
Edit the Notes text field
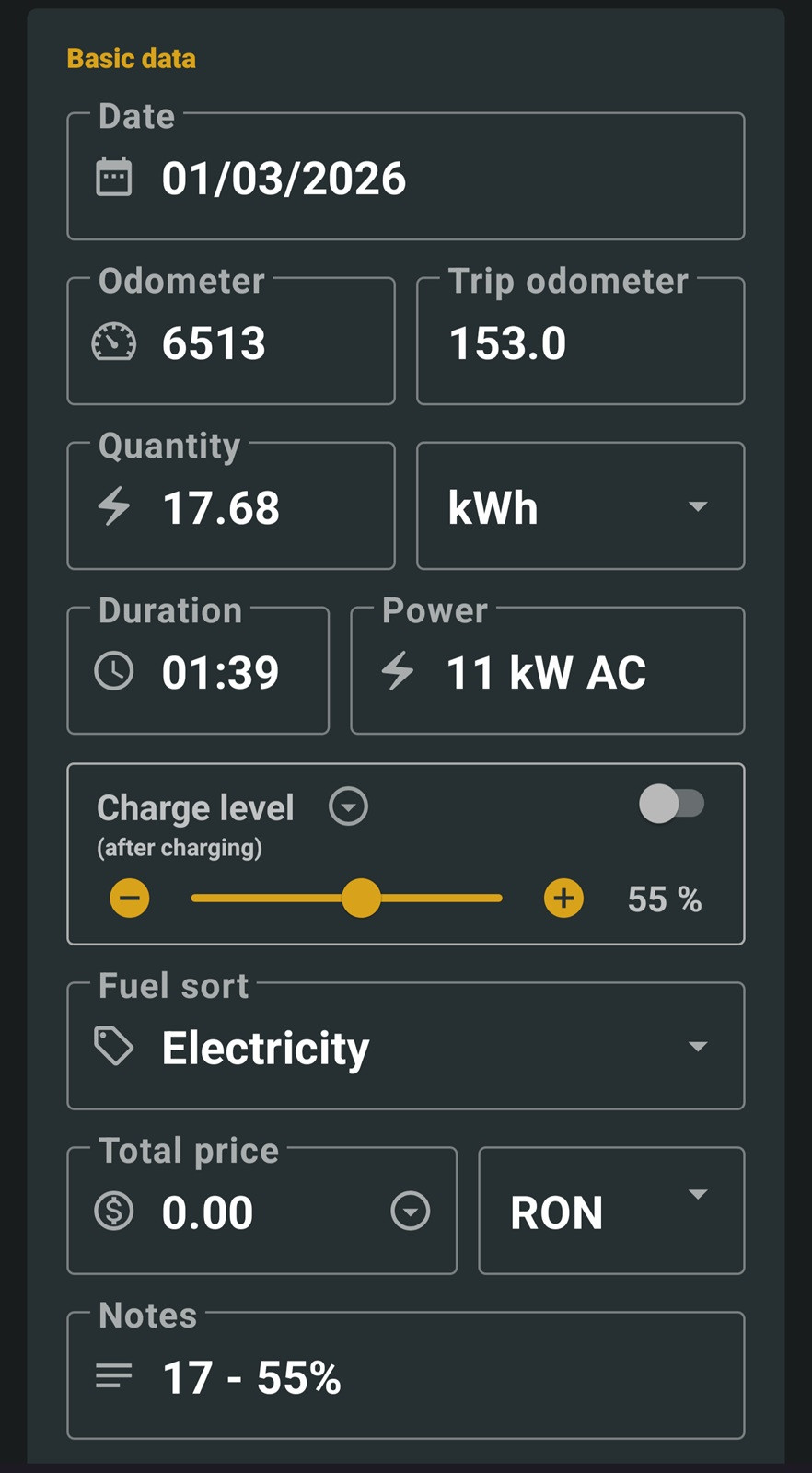point(405,1376)
